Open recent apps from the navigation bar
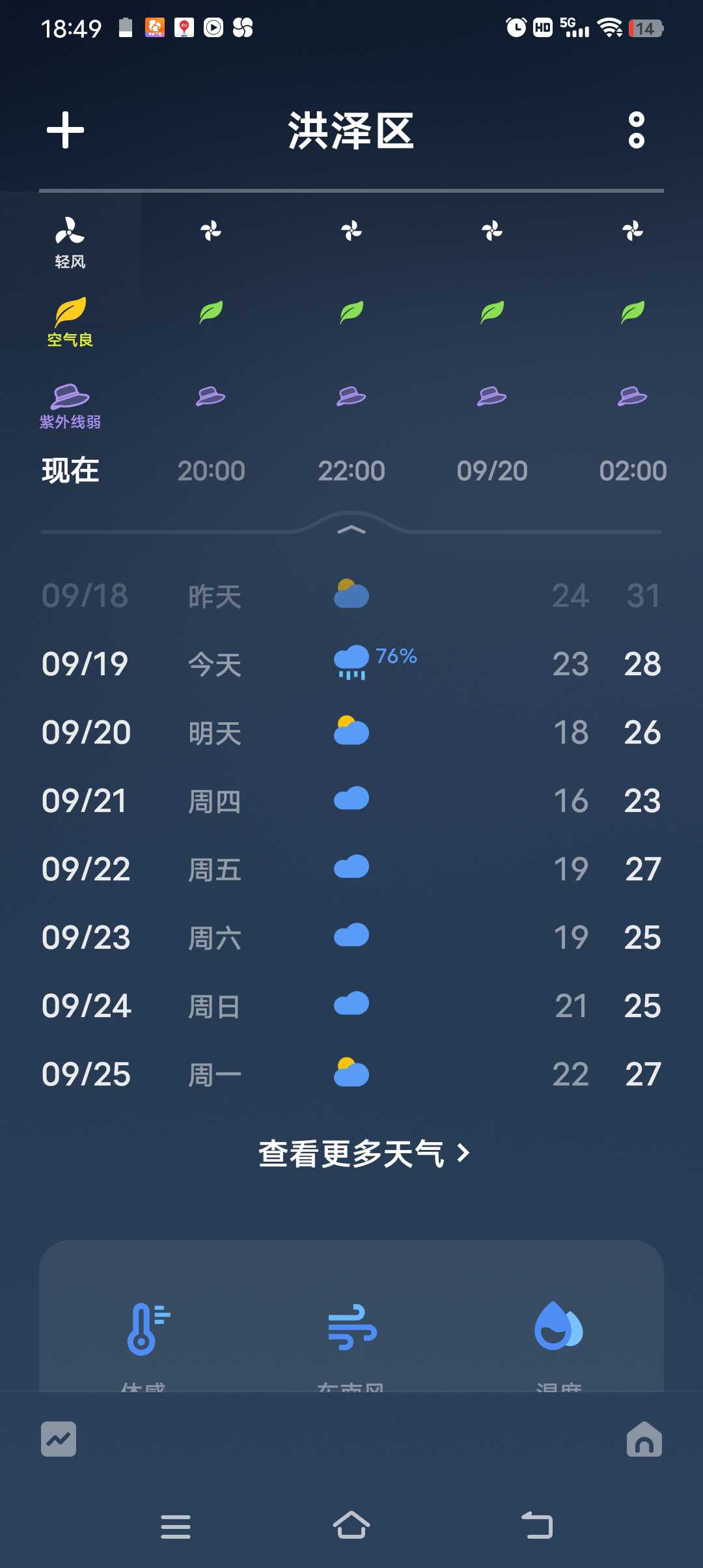 tap(176, 1526)
